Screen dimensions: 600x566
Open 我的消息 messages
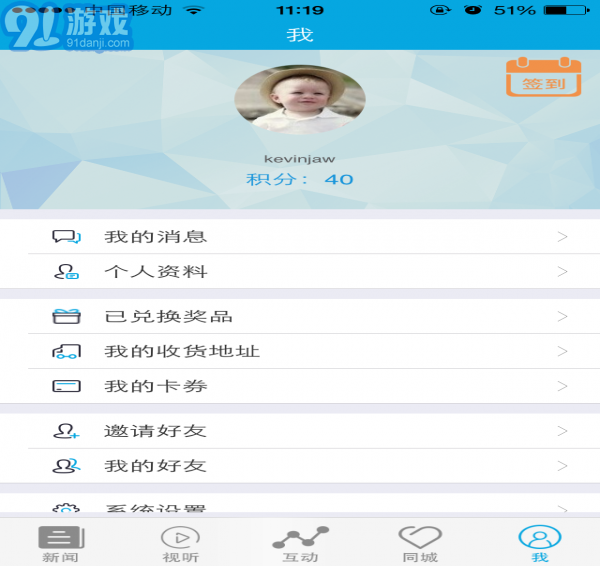pyautogui.click(x=300, y=237)
